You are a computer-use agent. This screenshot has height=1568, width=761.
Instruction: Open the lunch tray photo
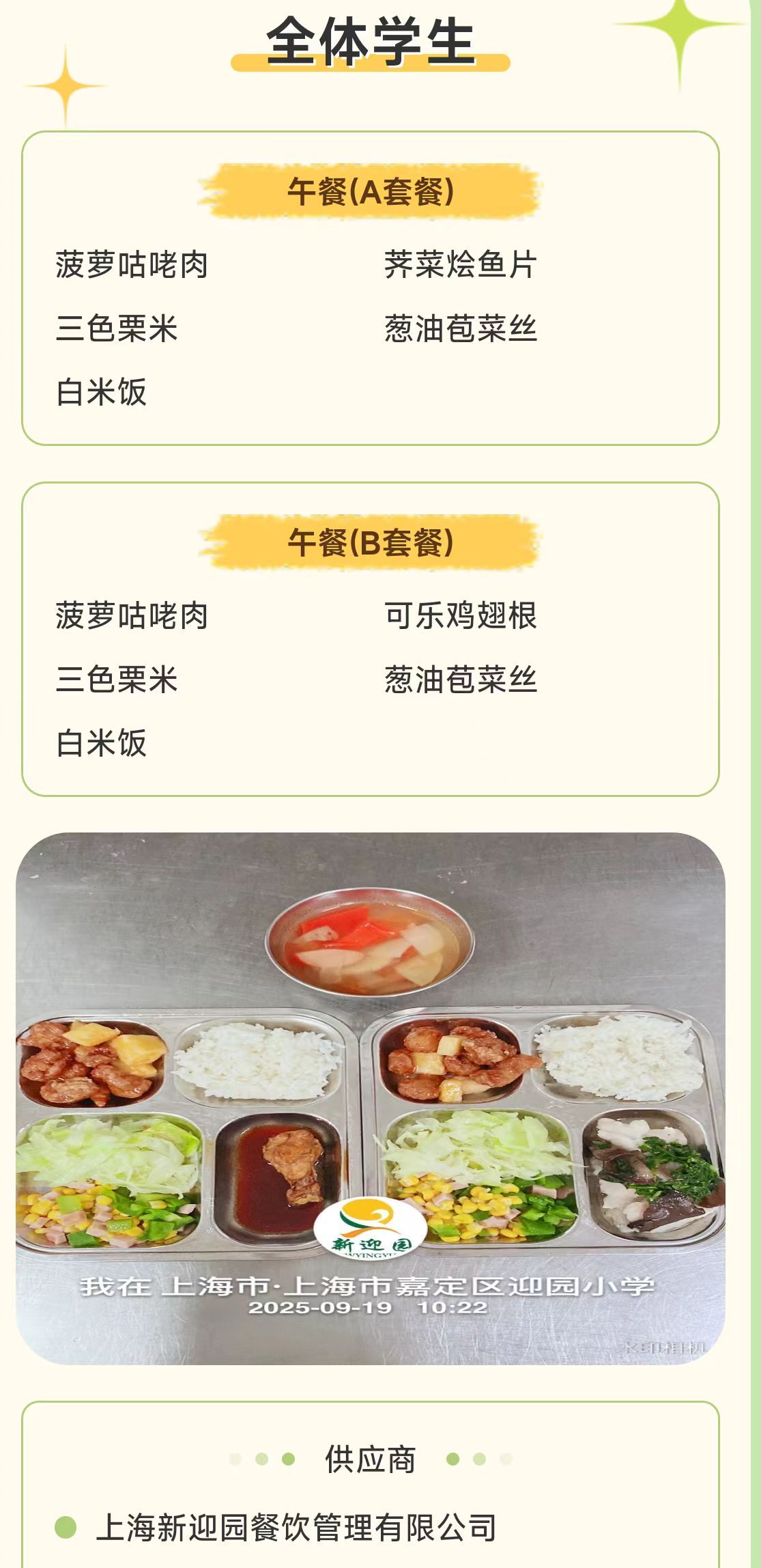[370, 1098]
